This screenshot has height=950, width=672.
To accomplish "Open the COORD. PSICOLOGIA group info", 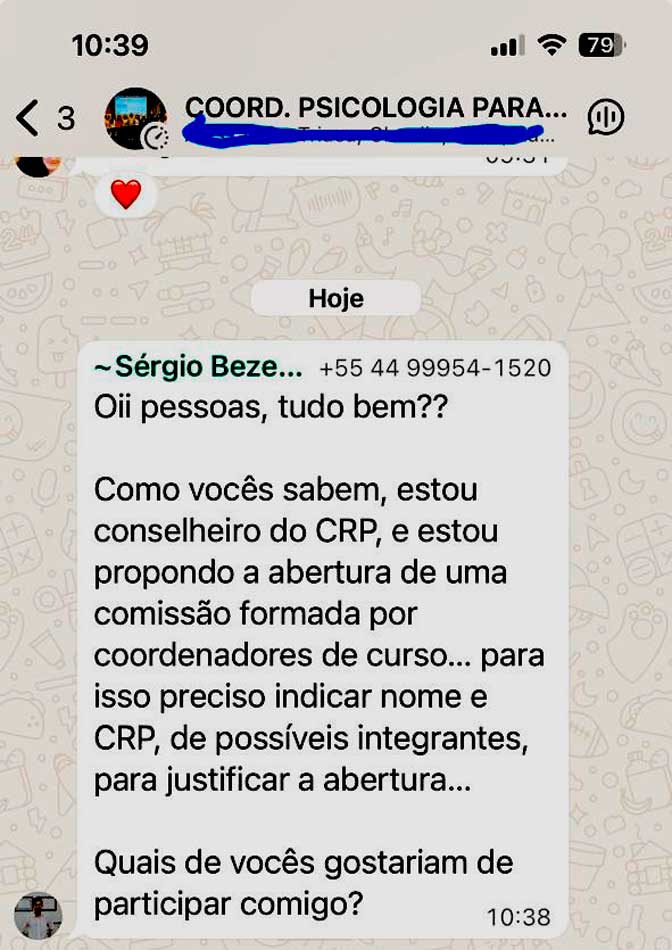I will tap(375, 107).
